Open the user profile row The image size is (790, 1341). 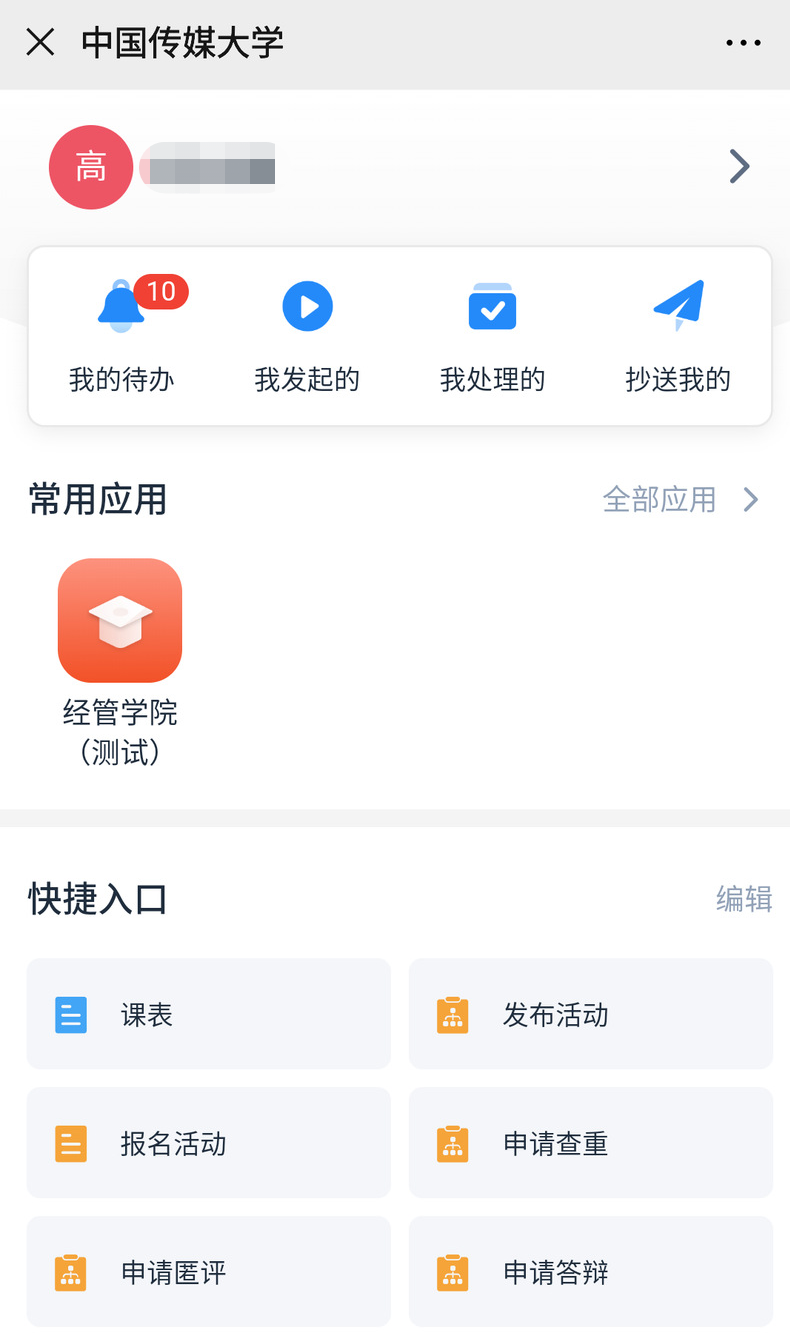[400, 167]
